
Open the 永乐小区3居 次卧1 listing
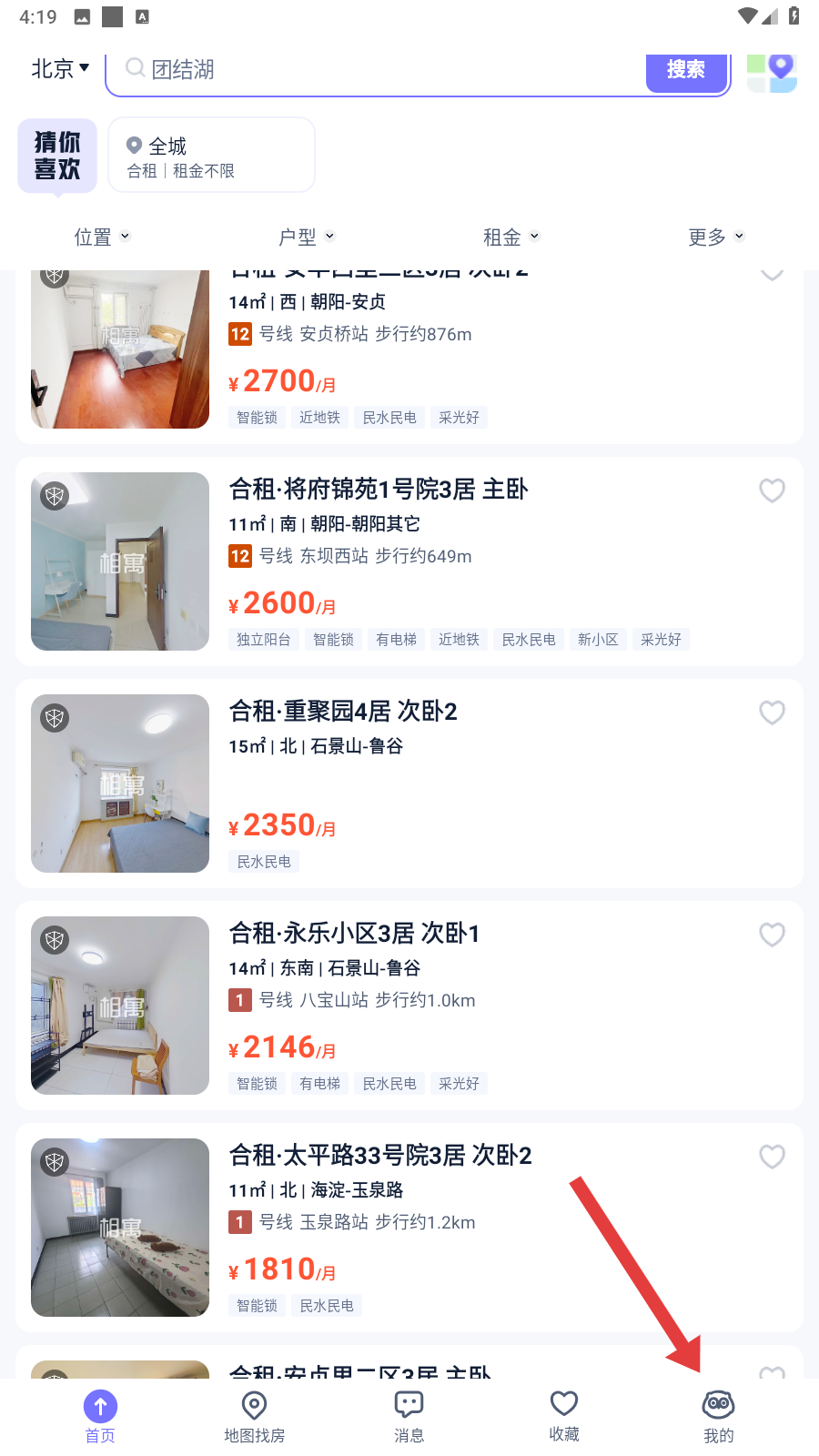click(355, 934)
